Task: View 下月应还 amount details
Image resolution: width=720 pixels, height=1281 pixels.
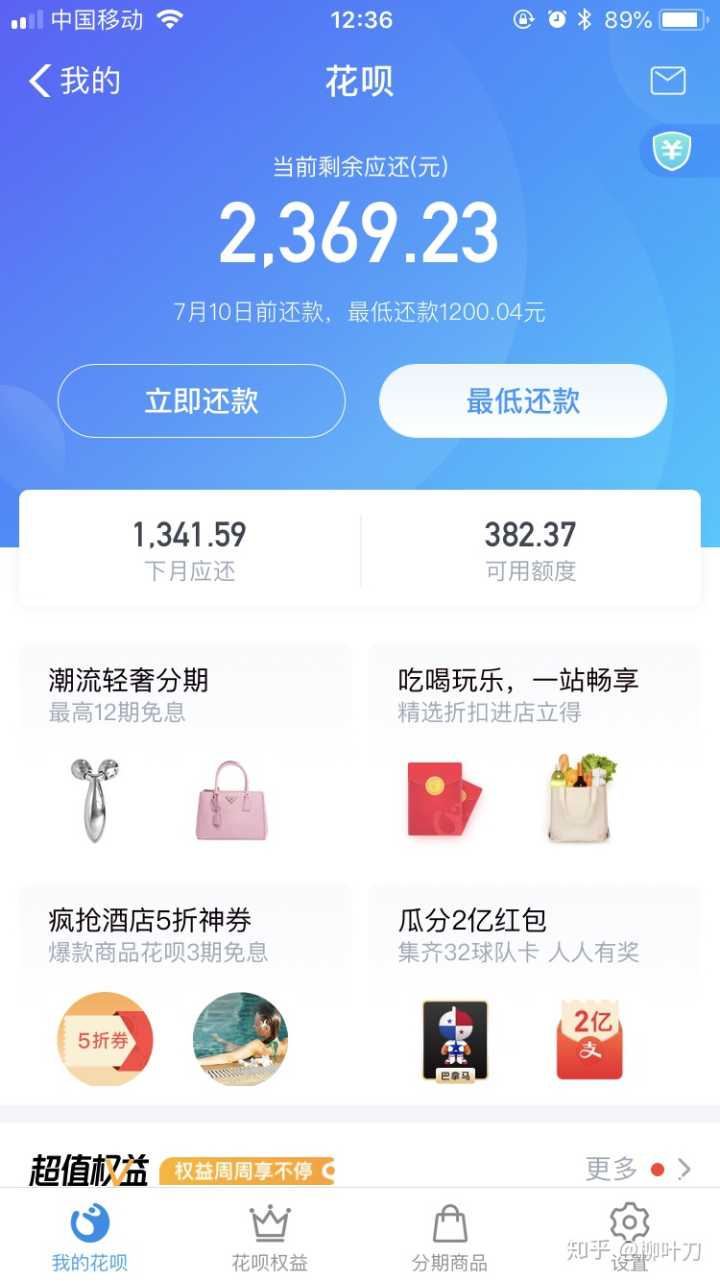Action: [189, 549]
